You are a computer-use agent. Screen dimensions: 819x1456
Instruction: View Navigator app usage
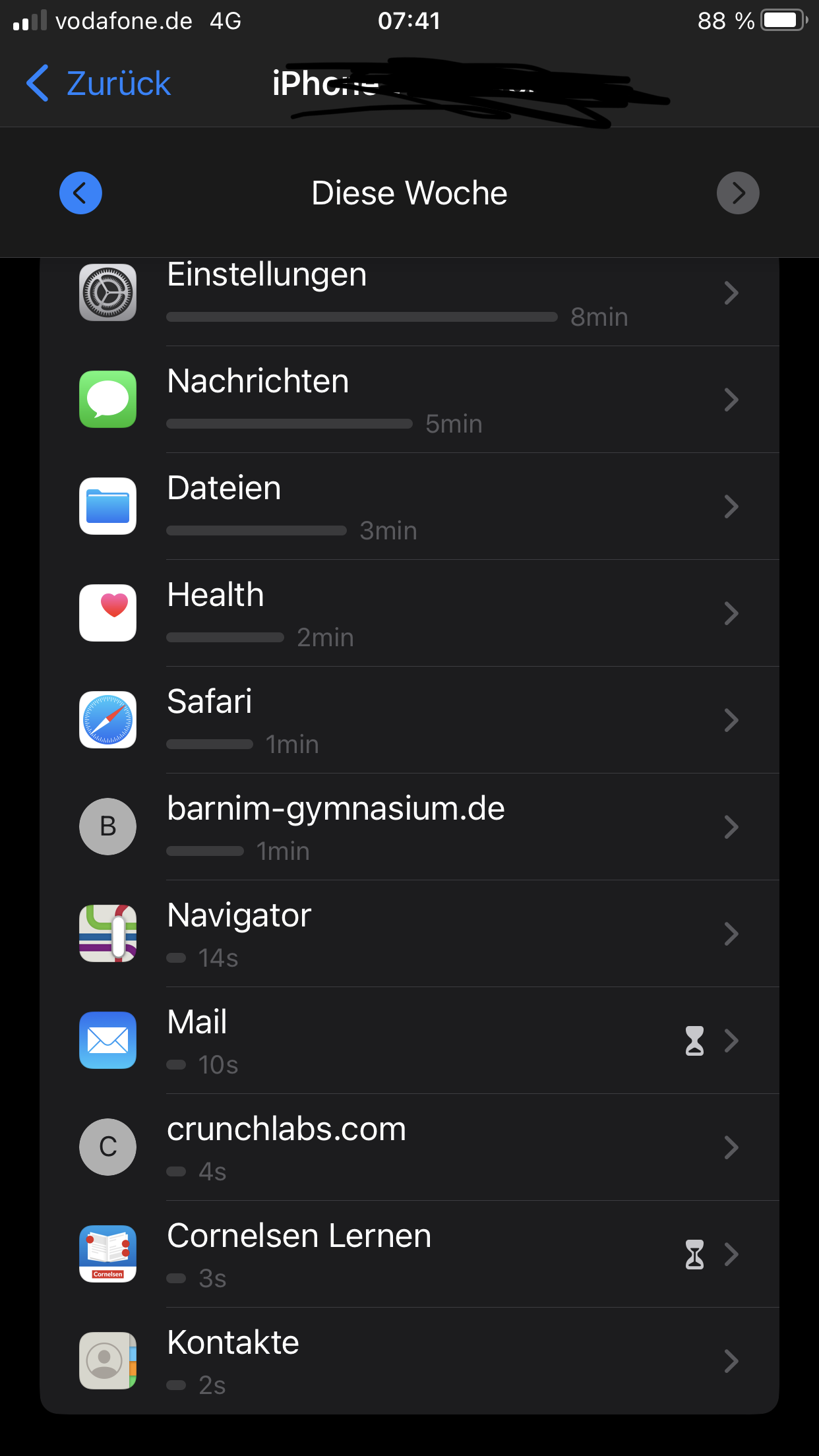(409, 934)
